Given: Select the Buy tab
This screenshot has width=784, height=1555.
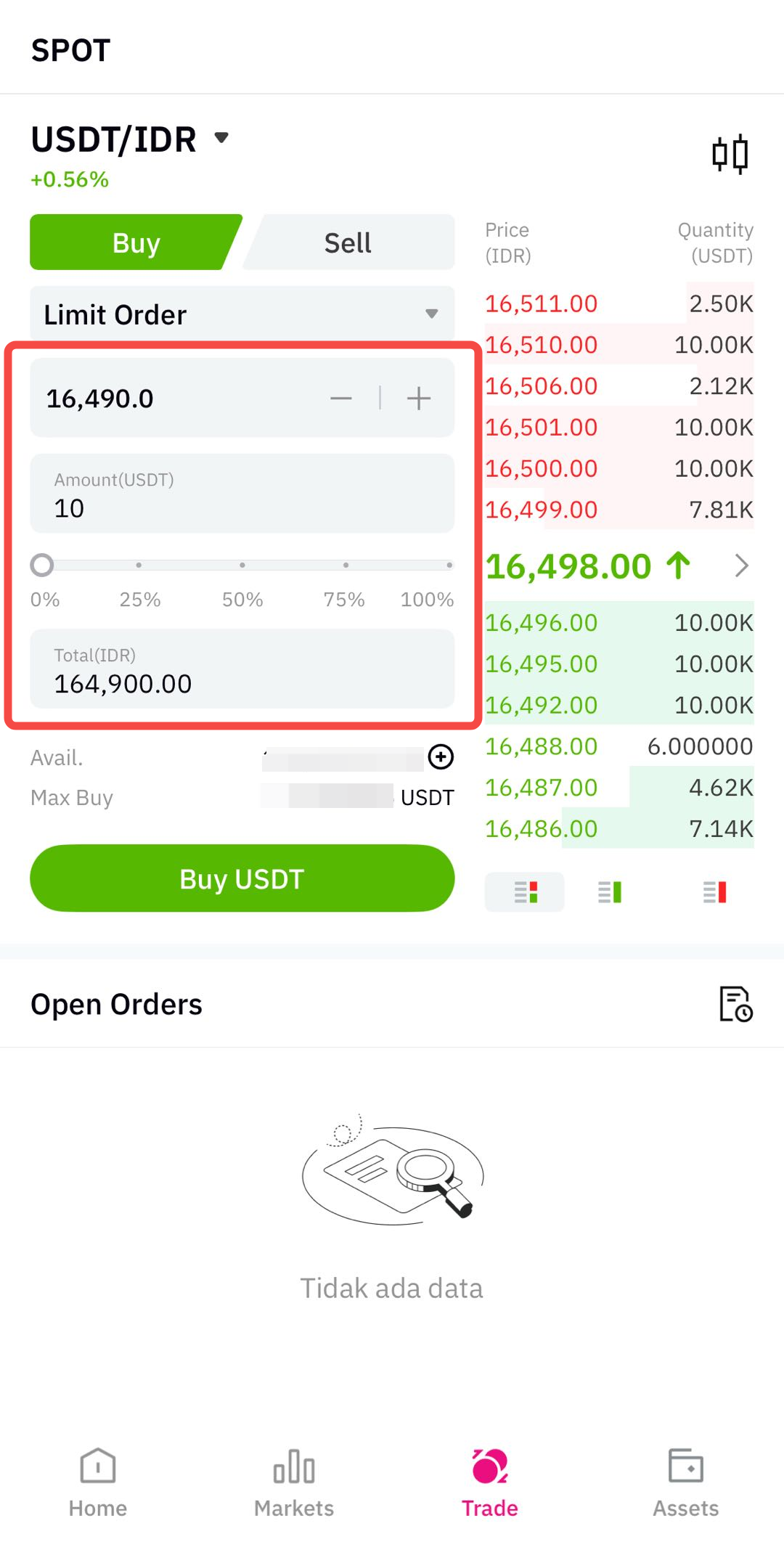Looking at the screenshot, I should (136, 242).
